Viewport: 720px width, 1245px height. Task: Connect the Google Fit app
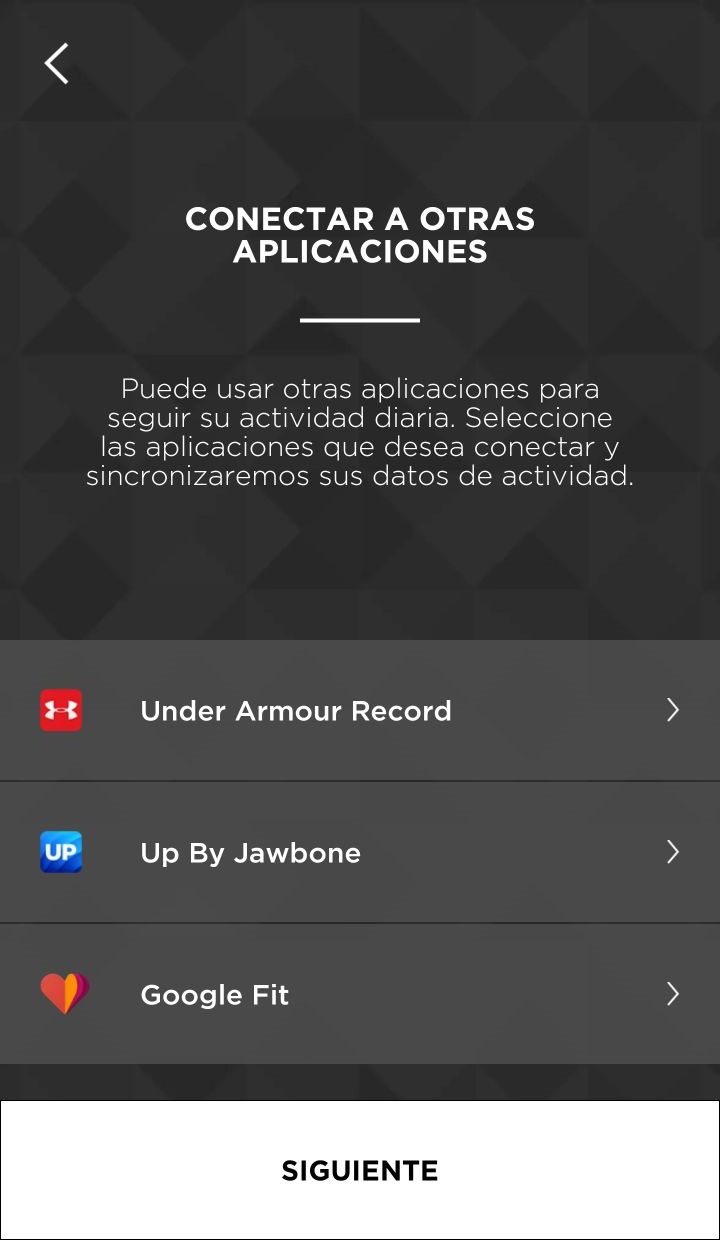[x=360, y=994]
